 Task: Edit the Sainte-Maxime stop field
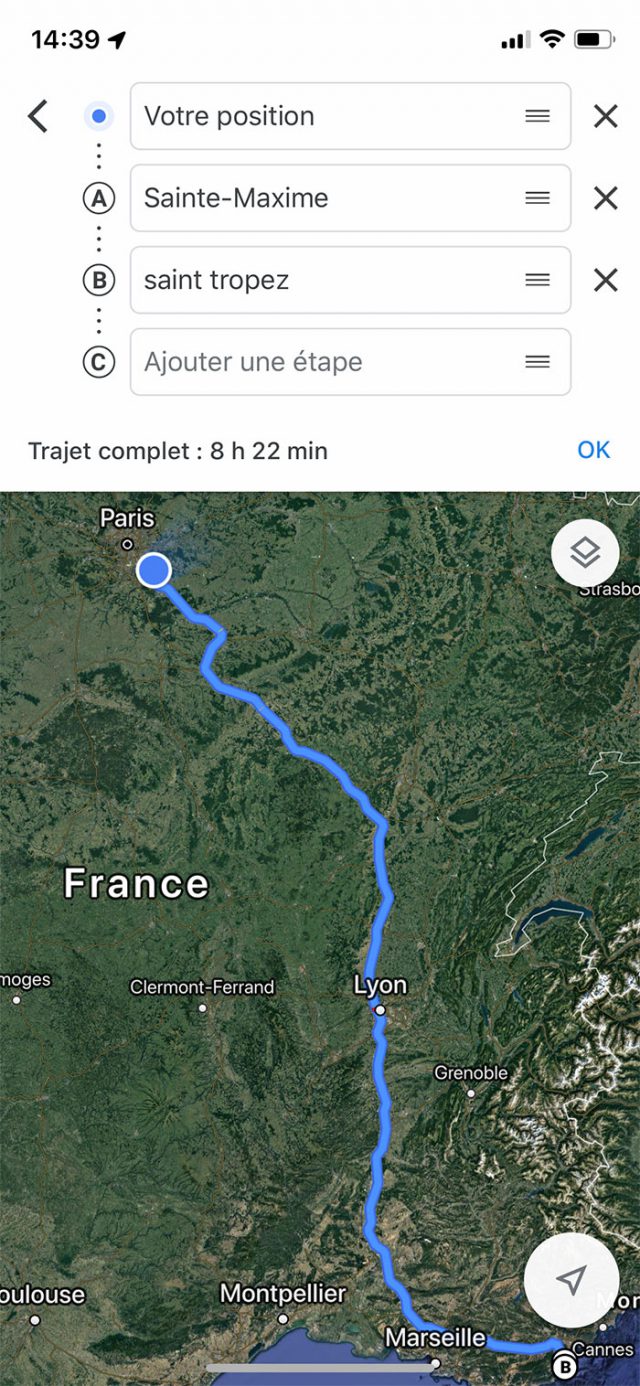pos(320,198)
